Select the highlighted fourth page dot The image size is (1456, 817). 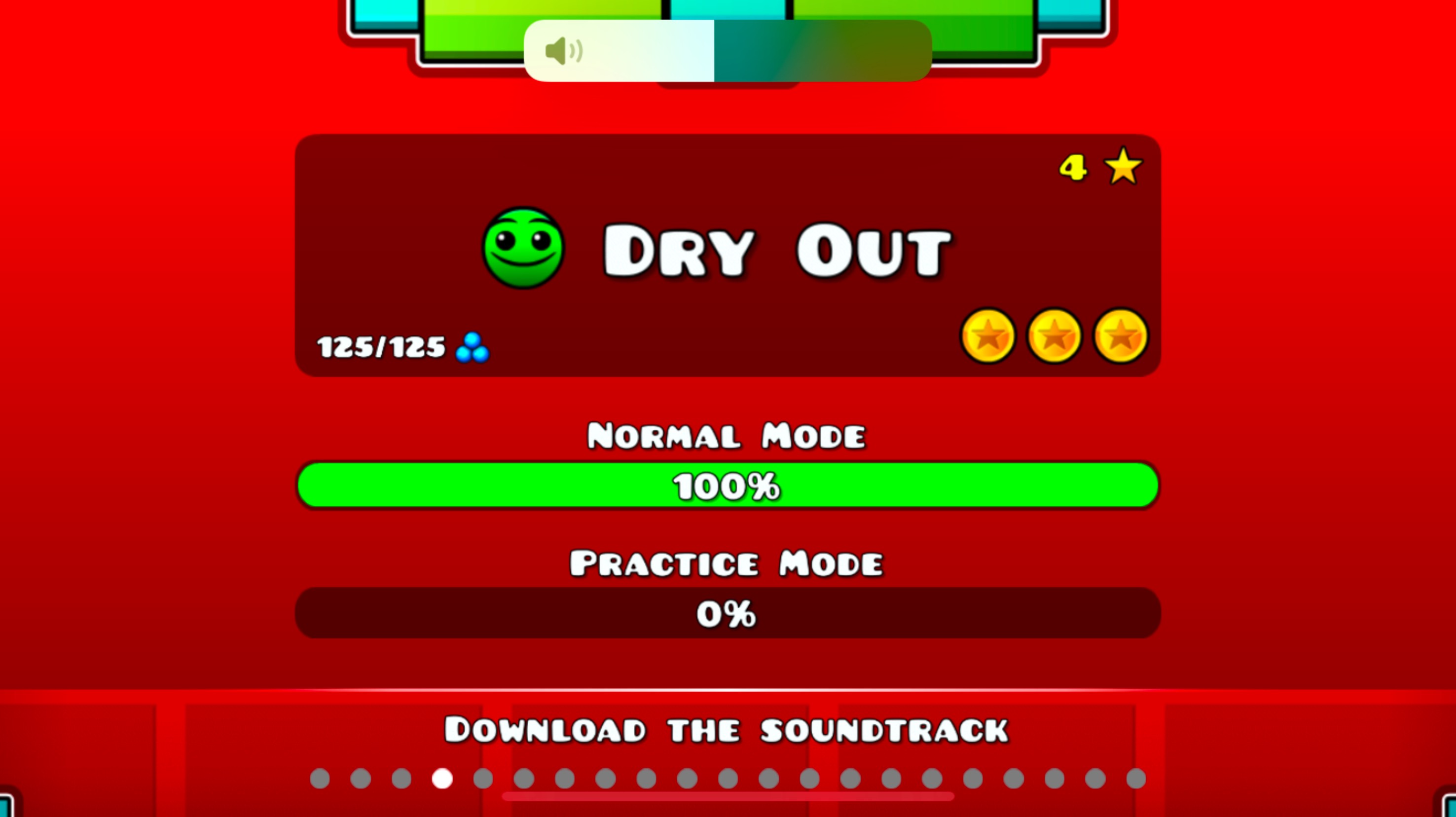[x=442, y=779]
